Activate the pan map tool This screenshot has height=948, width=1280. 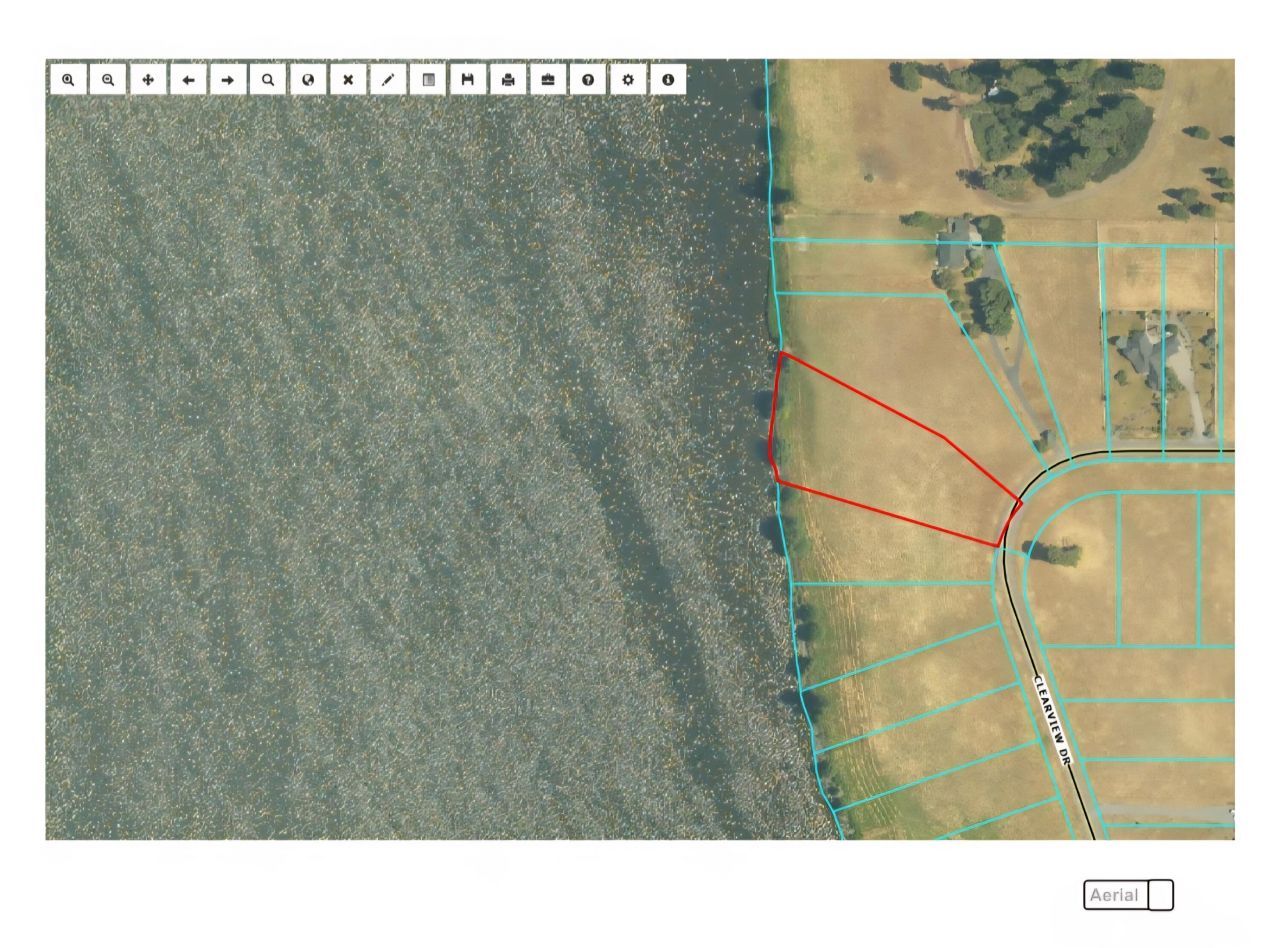click(x=148, y=79)
